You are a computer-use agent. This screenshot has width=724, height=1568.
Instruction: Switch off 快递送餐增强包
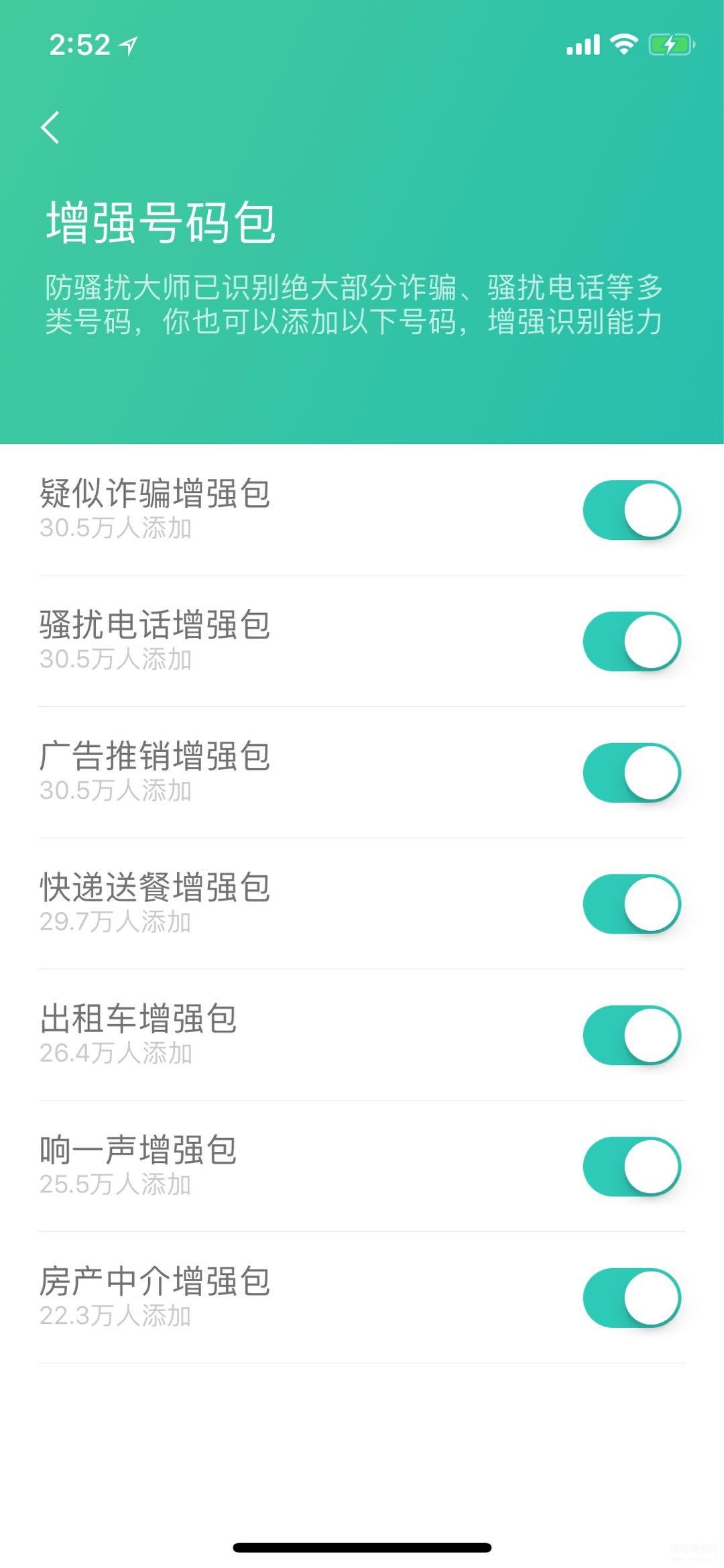(632, 904)
